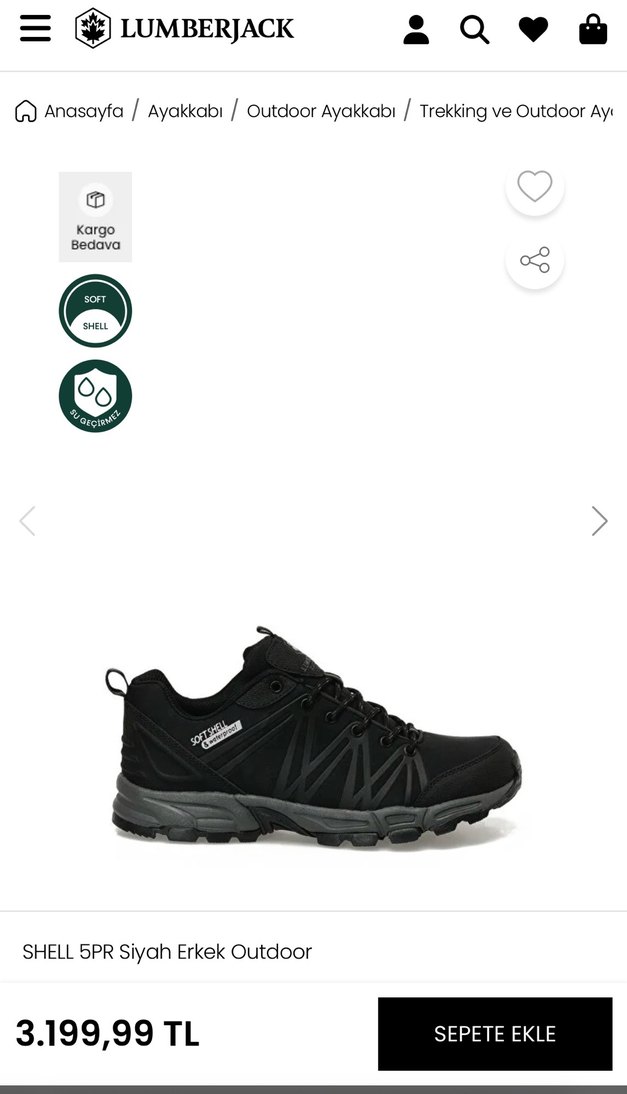Share this product
Screen dimensions: 627x1094
(x=535, y=261)
